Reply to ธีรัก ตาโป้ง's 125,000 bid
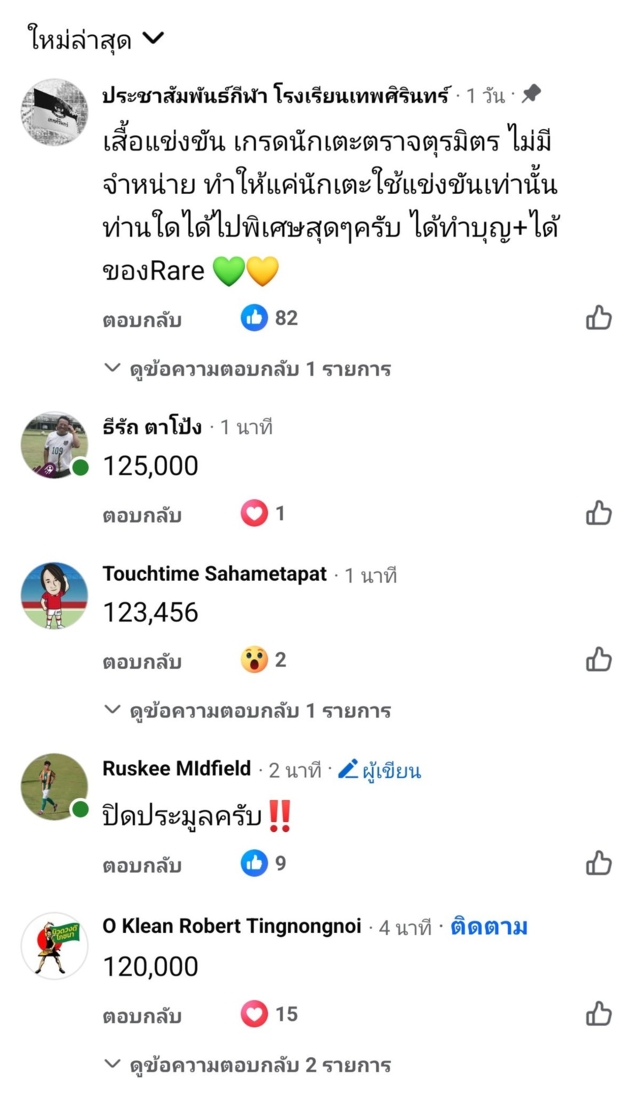The image size is (640, 1093). [141, 515]
